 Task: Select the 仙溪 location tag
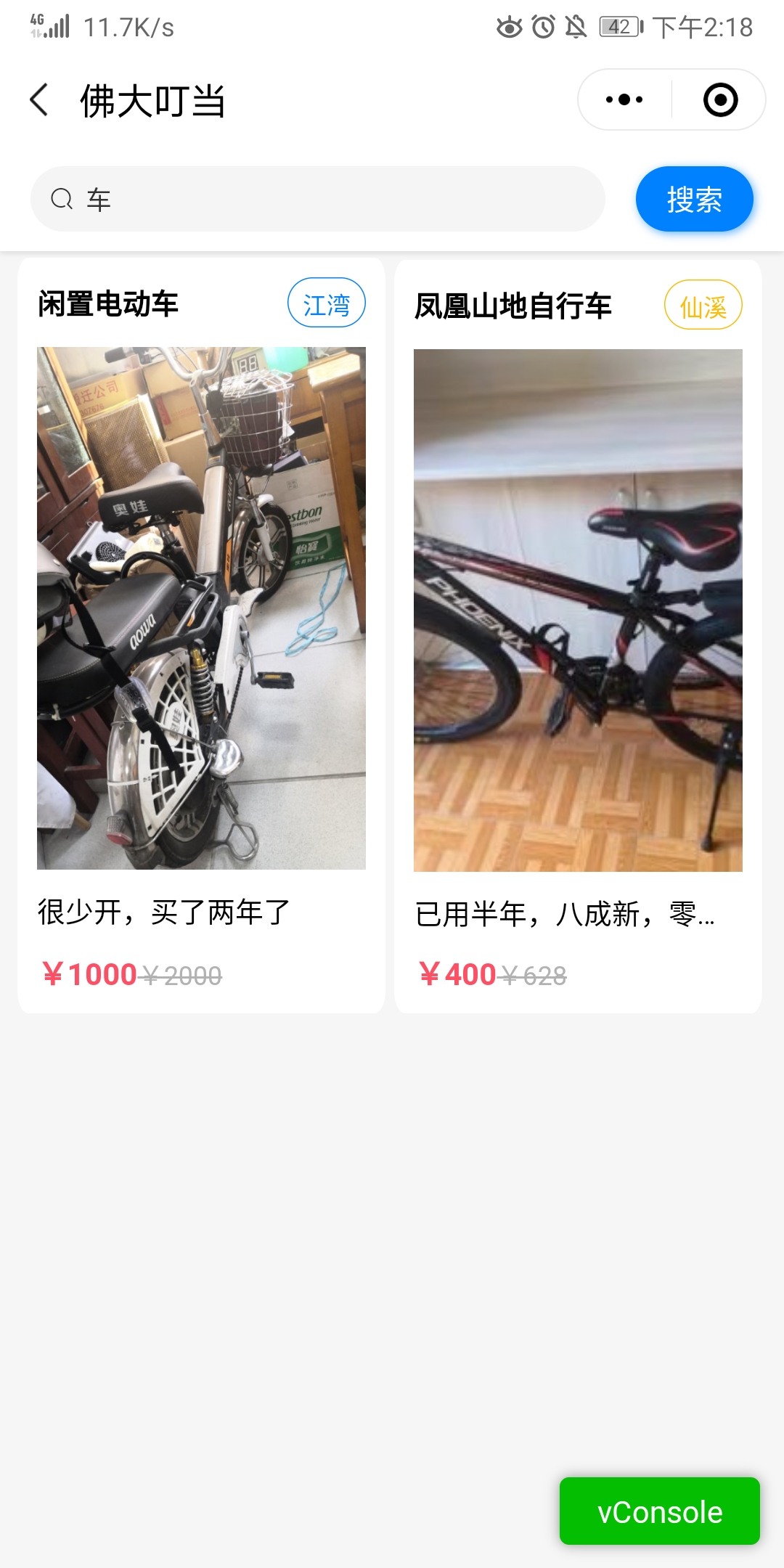point(702,306)
